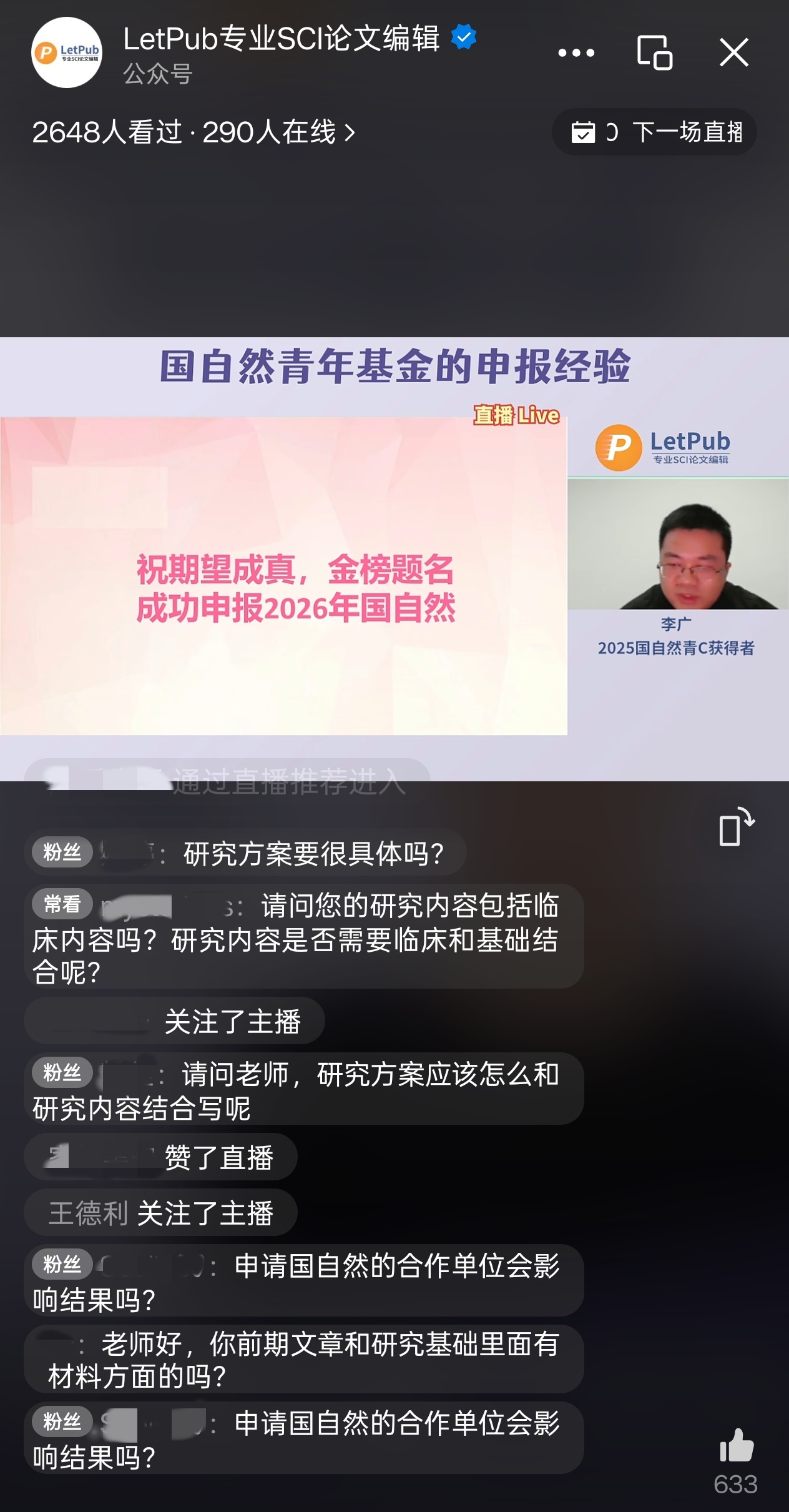Open the next live broadcast schedule
Screen dimensions: 789x1512
click(x=654, y=132)
